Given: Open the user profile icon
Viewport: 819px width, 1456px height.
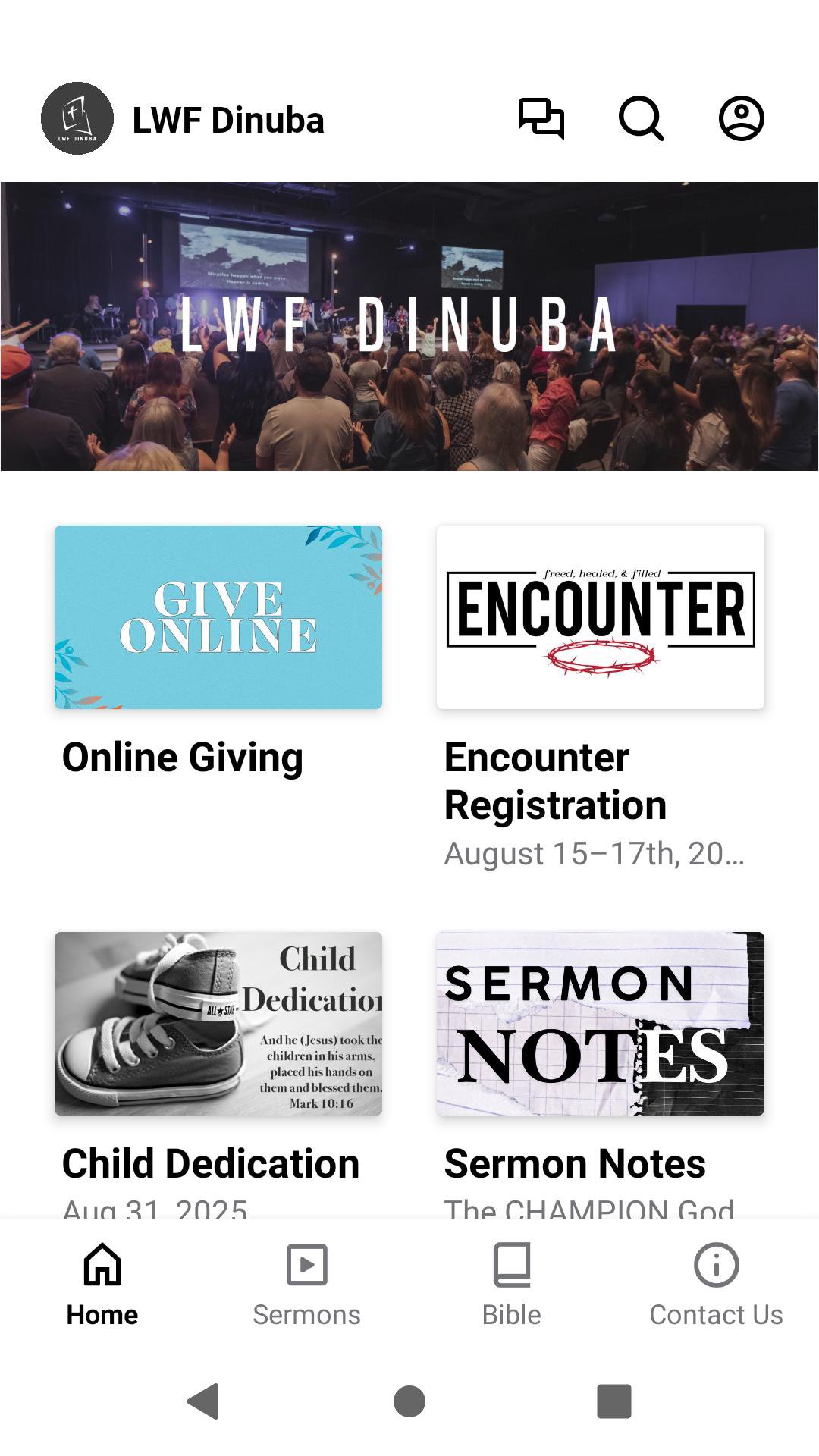Looking at the screenshot, I should [x=741, y=119].
